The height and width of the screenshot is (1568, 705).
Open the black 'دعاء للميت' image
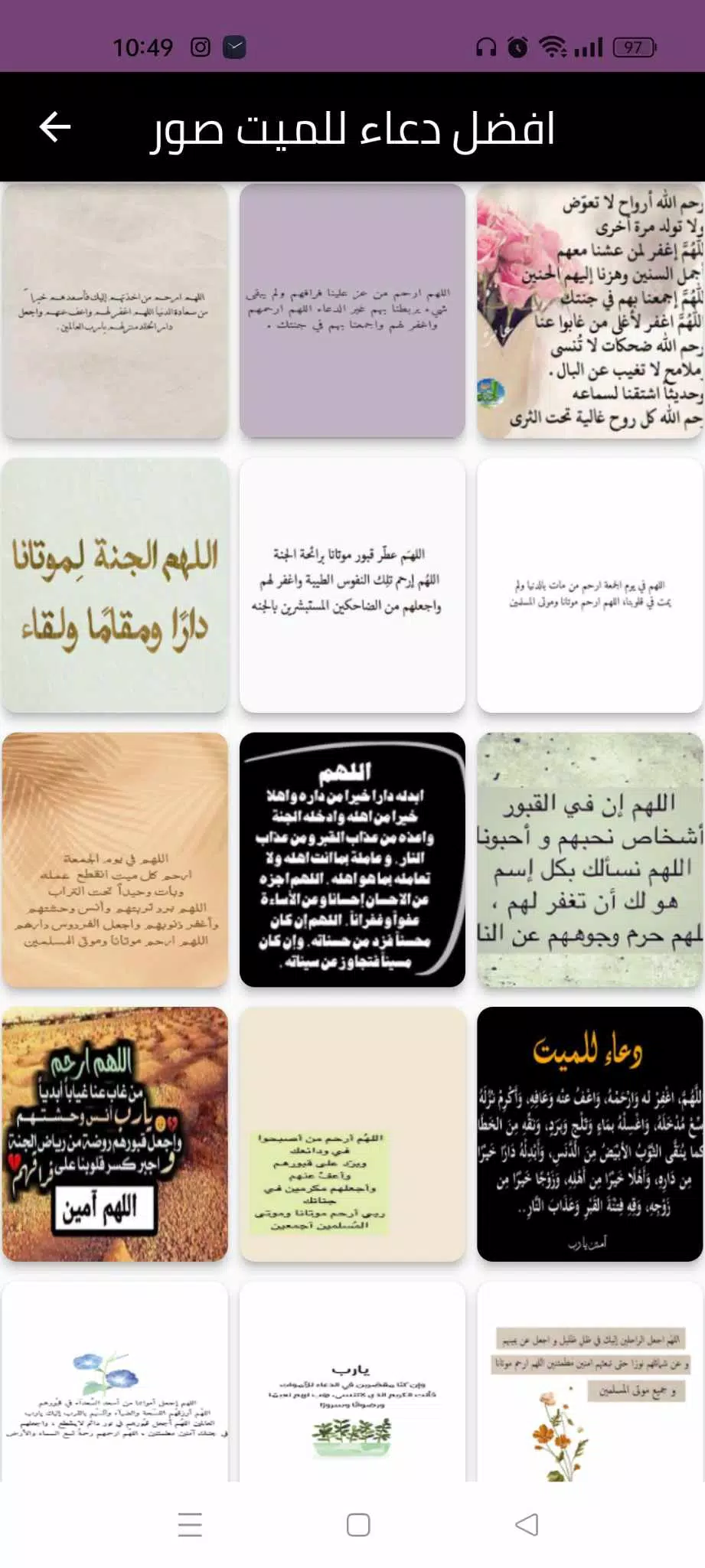coord(589,1135)
